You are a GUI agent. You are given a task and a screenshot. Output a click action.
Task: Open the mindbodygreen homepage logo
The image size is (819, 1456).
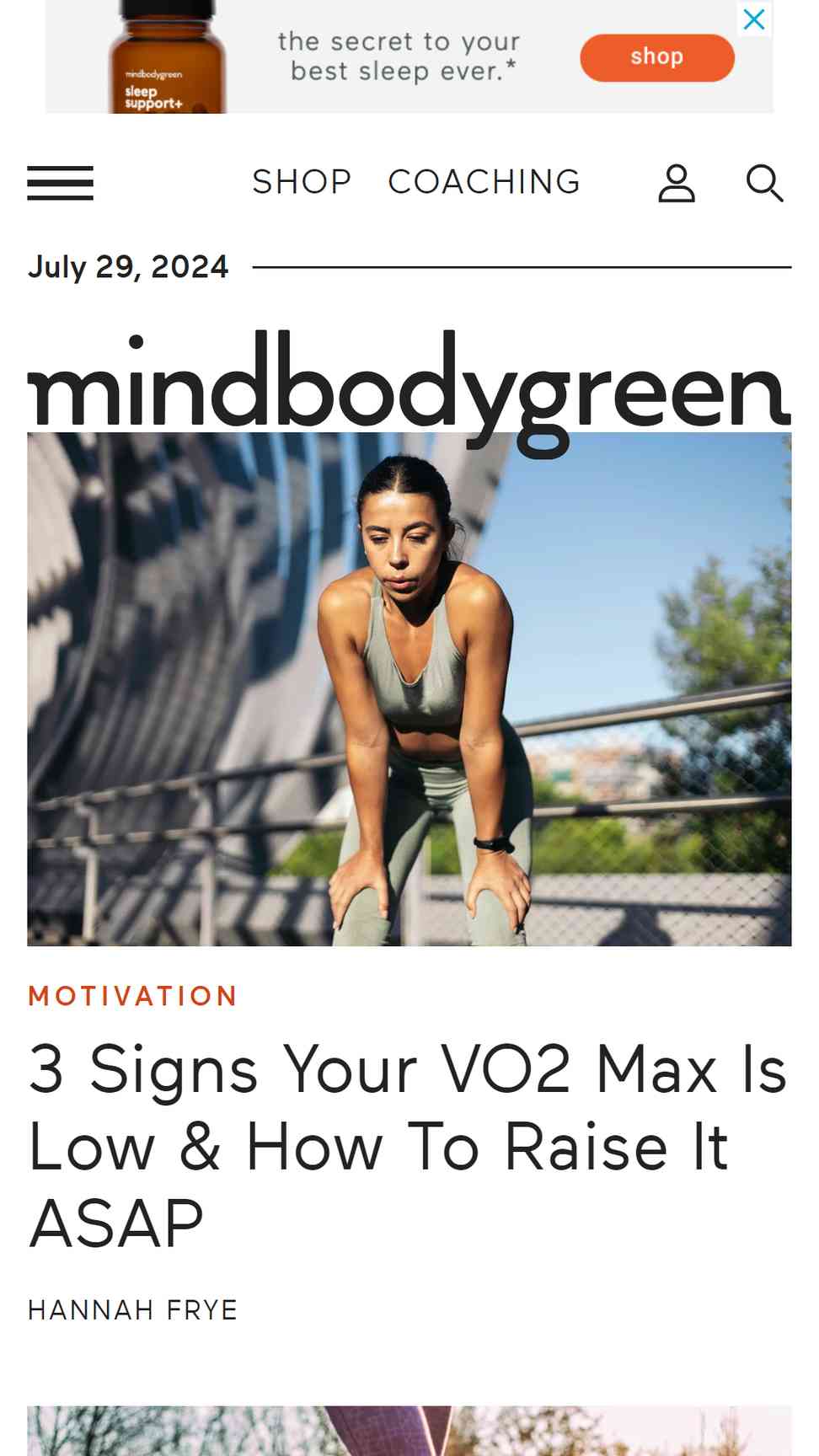click(409, 383)
